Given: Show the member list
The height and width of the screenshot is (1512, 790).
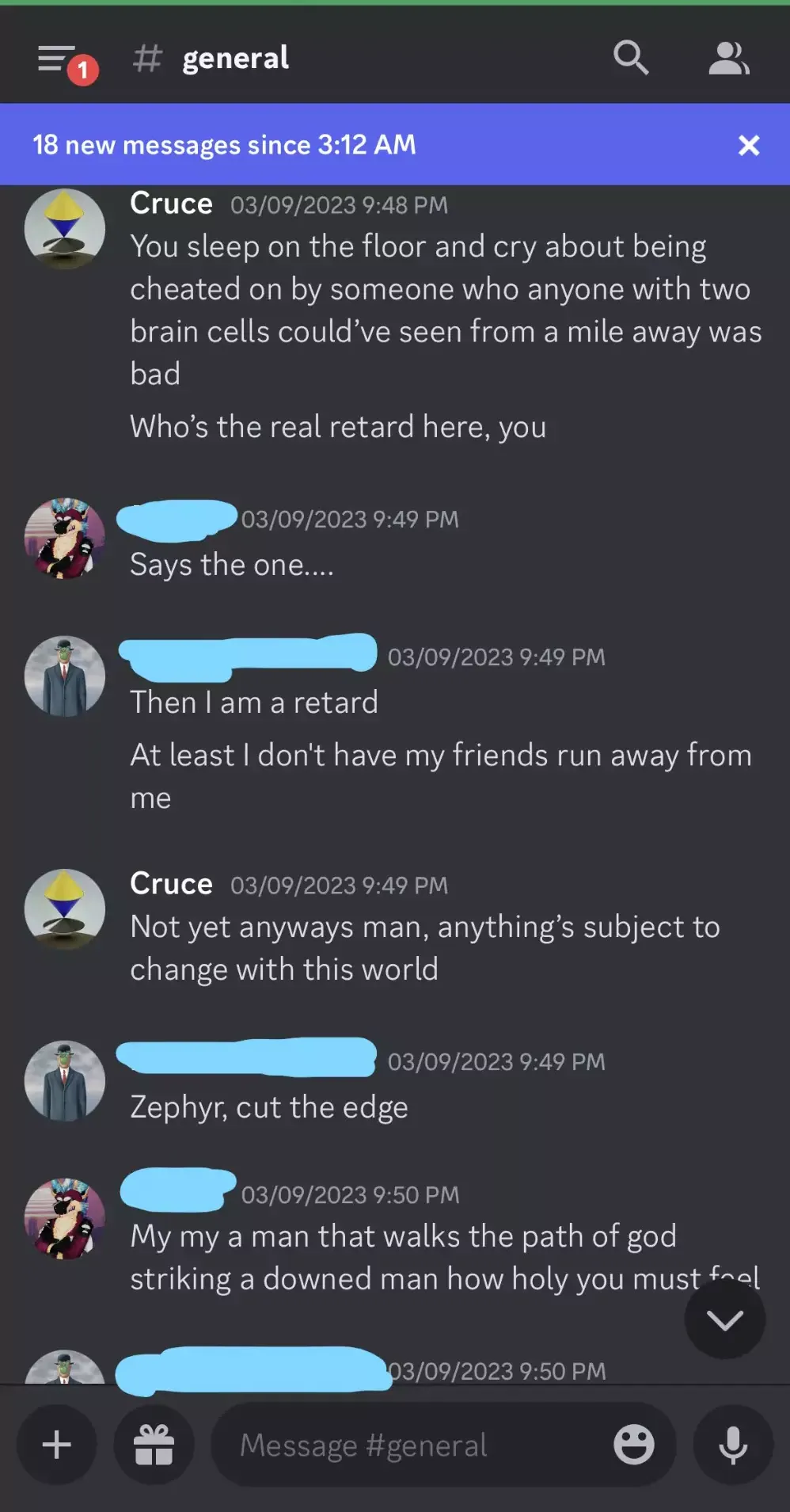Looking at the screenshot, I should [728, 58].
